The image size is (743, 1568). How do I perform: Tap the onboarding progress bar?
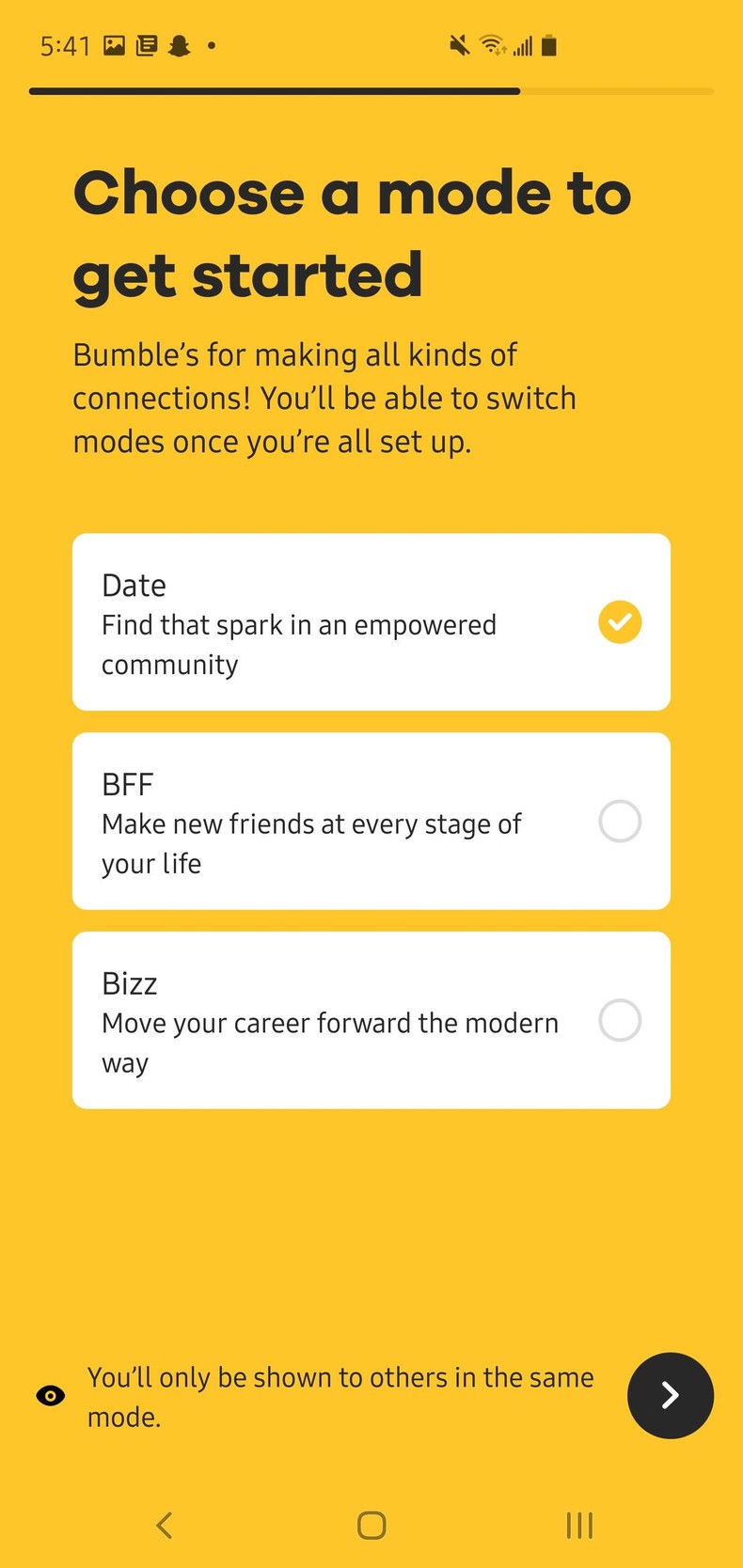[371, 91]
